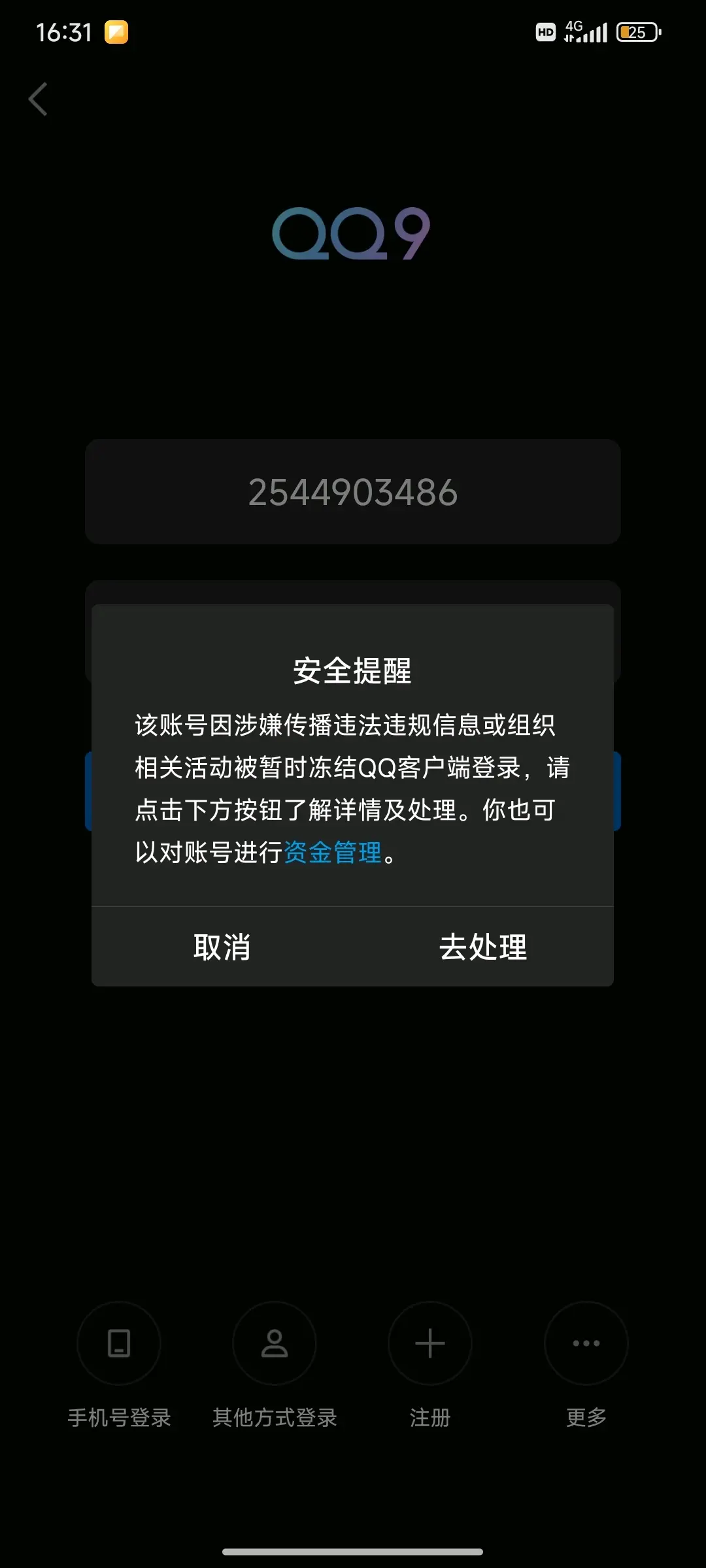Open the 更多 options
706x1568 pixels.
586,1344
